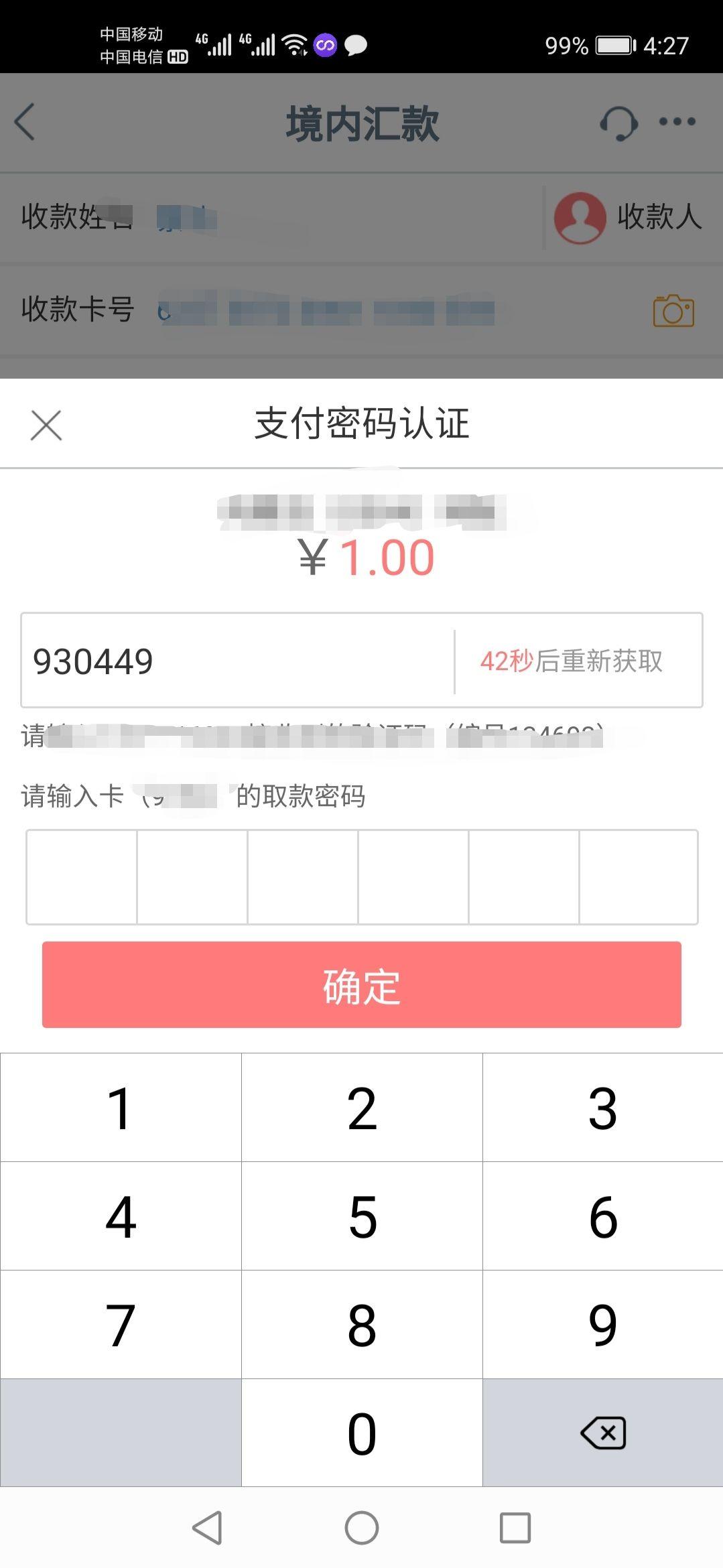Enter digit 7 on keypad
Image resolution: width=723 pixels, height=1568 pixels.
point(121,1325)
